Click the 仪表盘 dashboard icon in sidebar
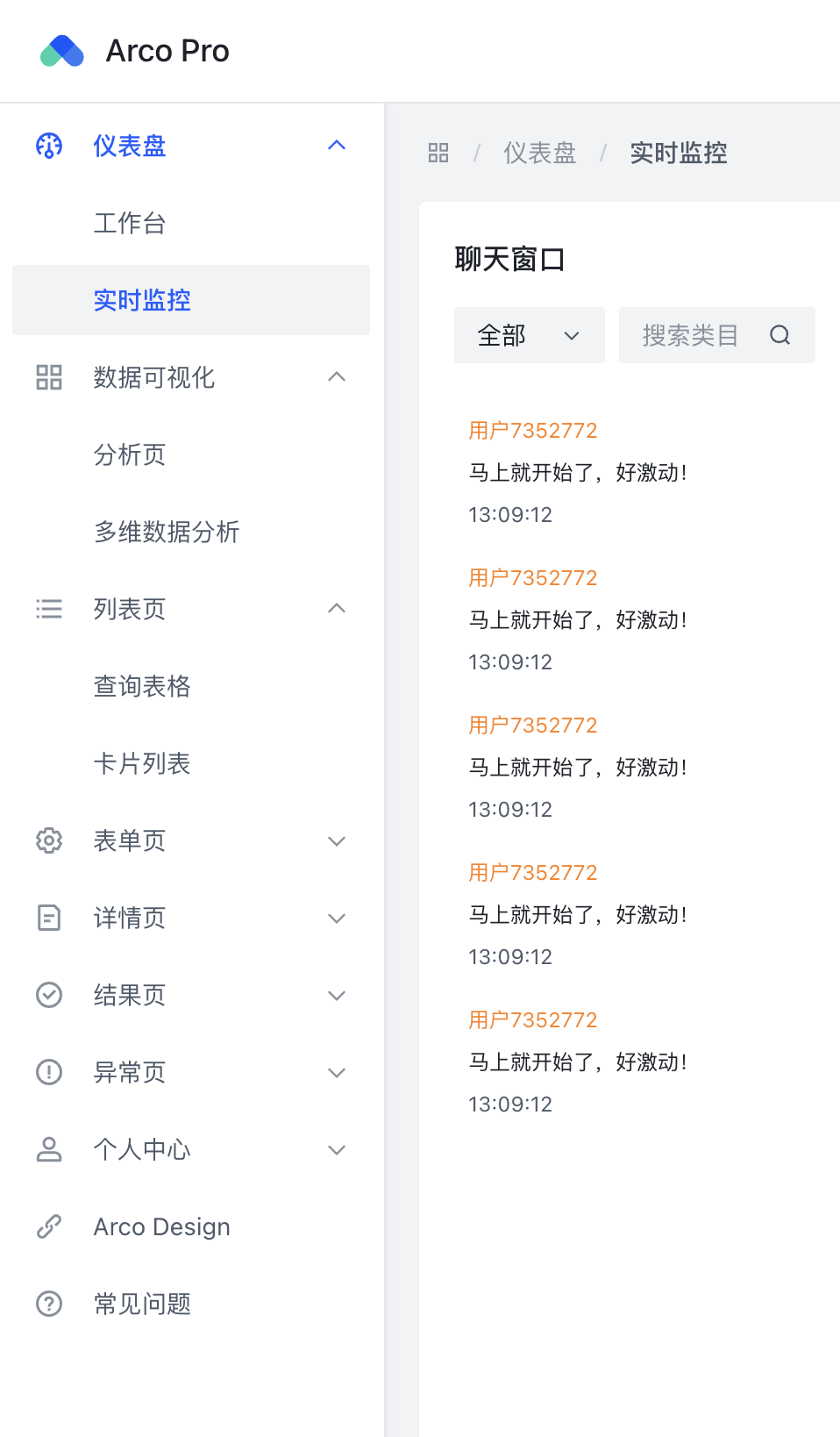This screenshot has height=1437, width=840. pyautogui.click(x=48, y=146)
